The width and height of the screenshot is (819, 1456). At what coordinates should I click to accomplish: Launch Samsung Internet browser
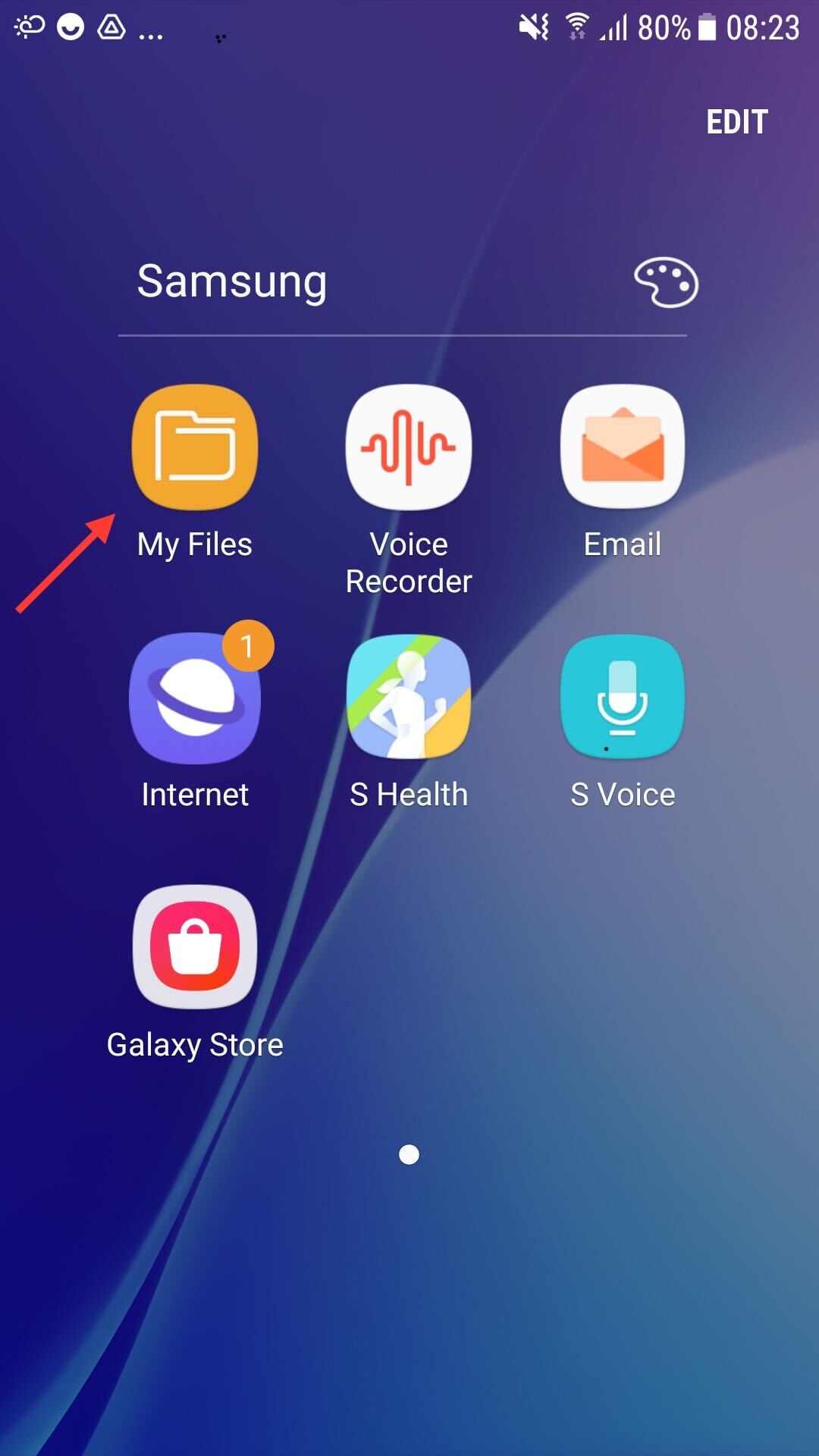coord(195,698)
